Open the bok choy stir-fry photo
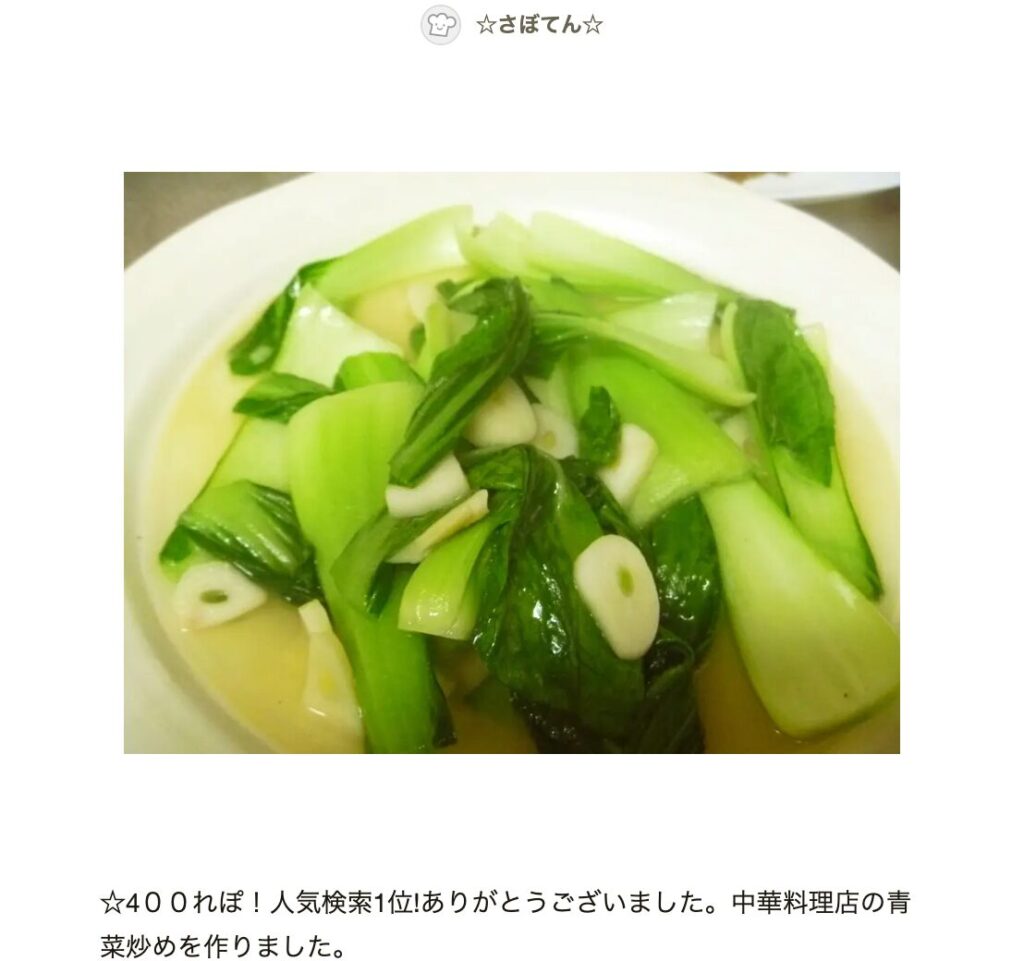This screenshot has height=961, width=1024. tap(511, 462)
